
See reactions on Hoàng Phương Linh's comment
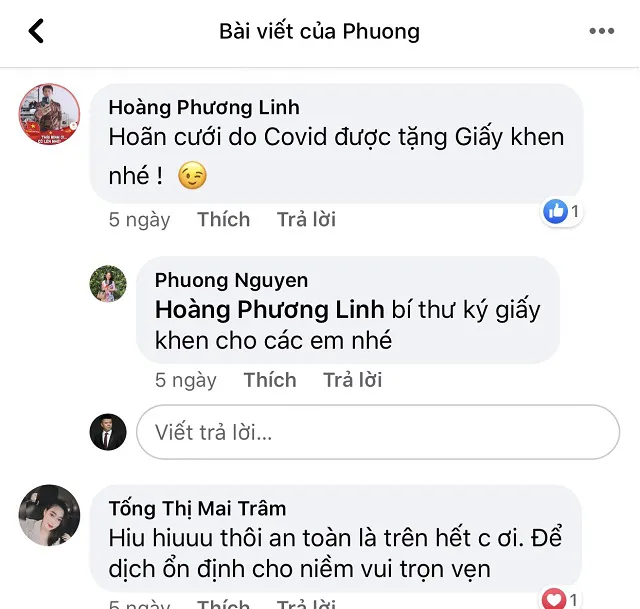pyautogui.click(x=561, y=211)
